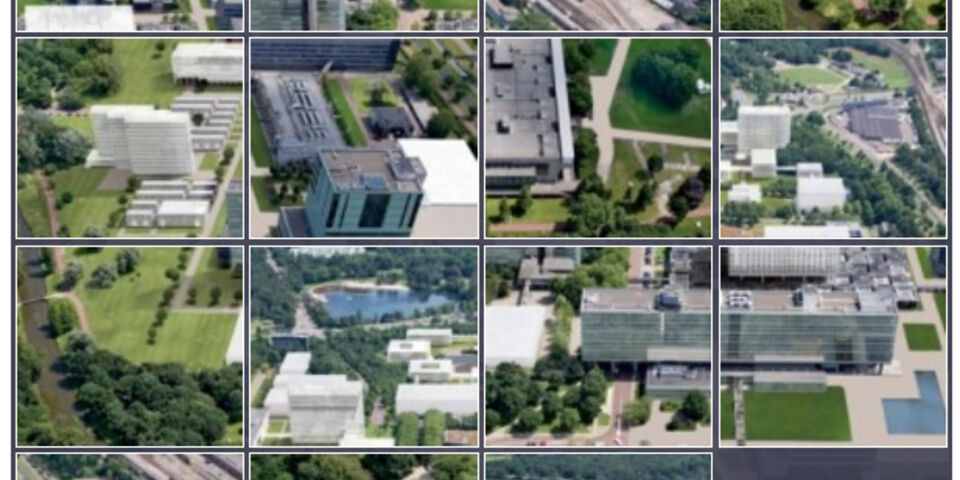960x480 pixels.
Task: Tap the tile showing the blue lake
Action: 364,346
